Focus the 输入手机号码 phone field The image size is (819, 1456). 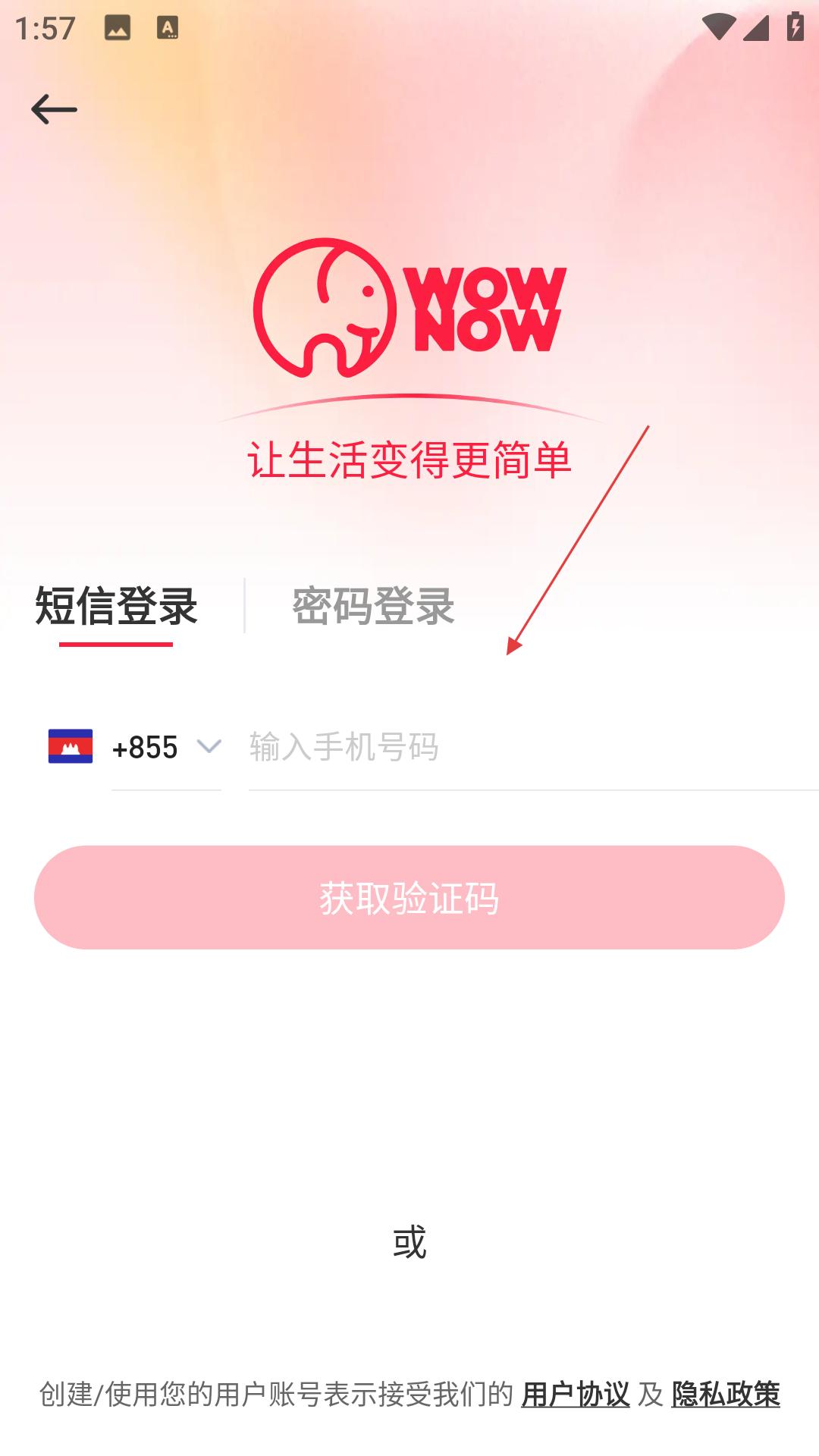tap(534, 747)
